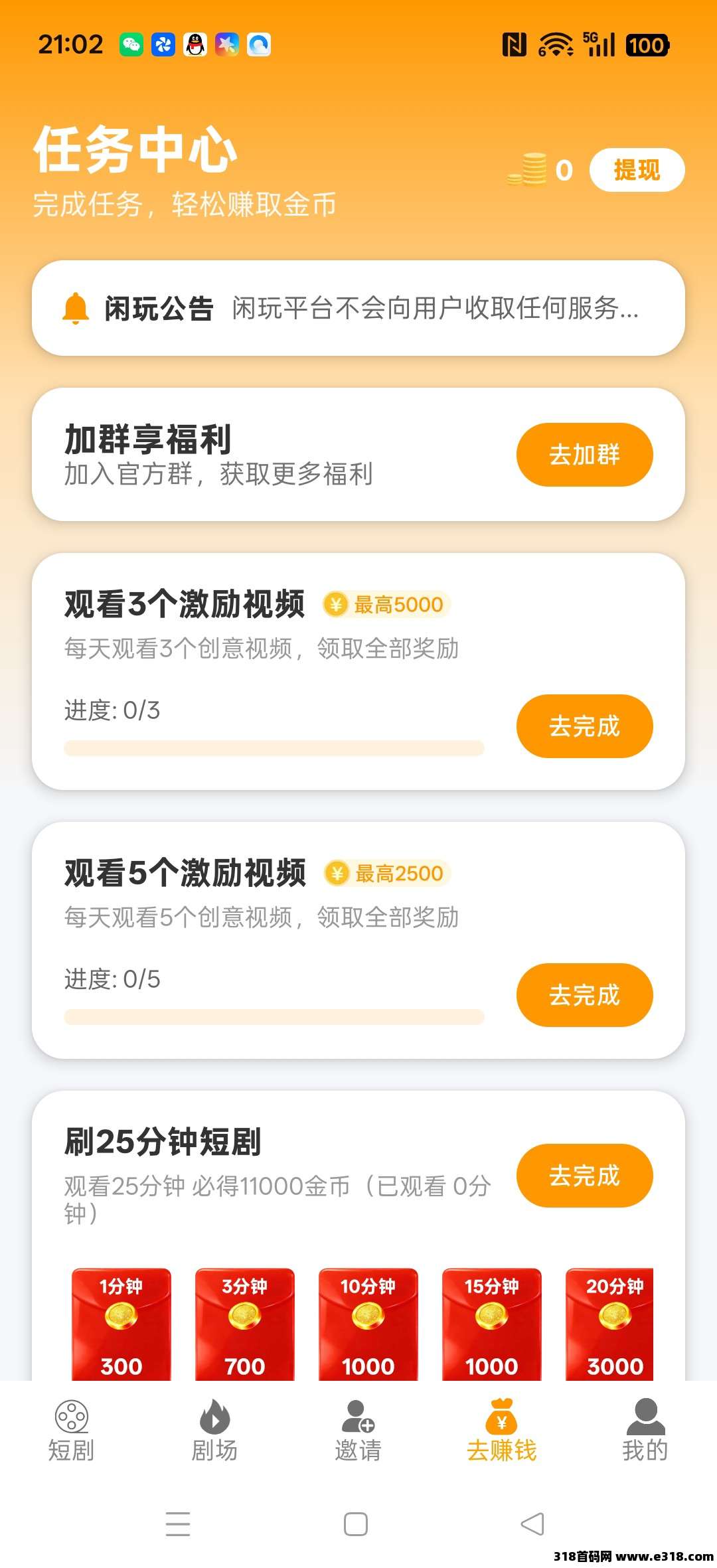The image size is (717, 1568).
Task: Expand the 闲玩公告 announcement text
Action: click(x=435, y=308)
